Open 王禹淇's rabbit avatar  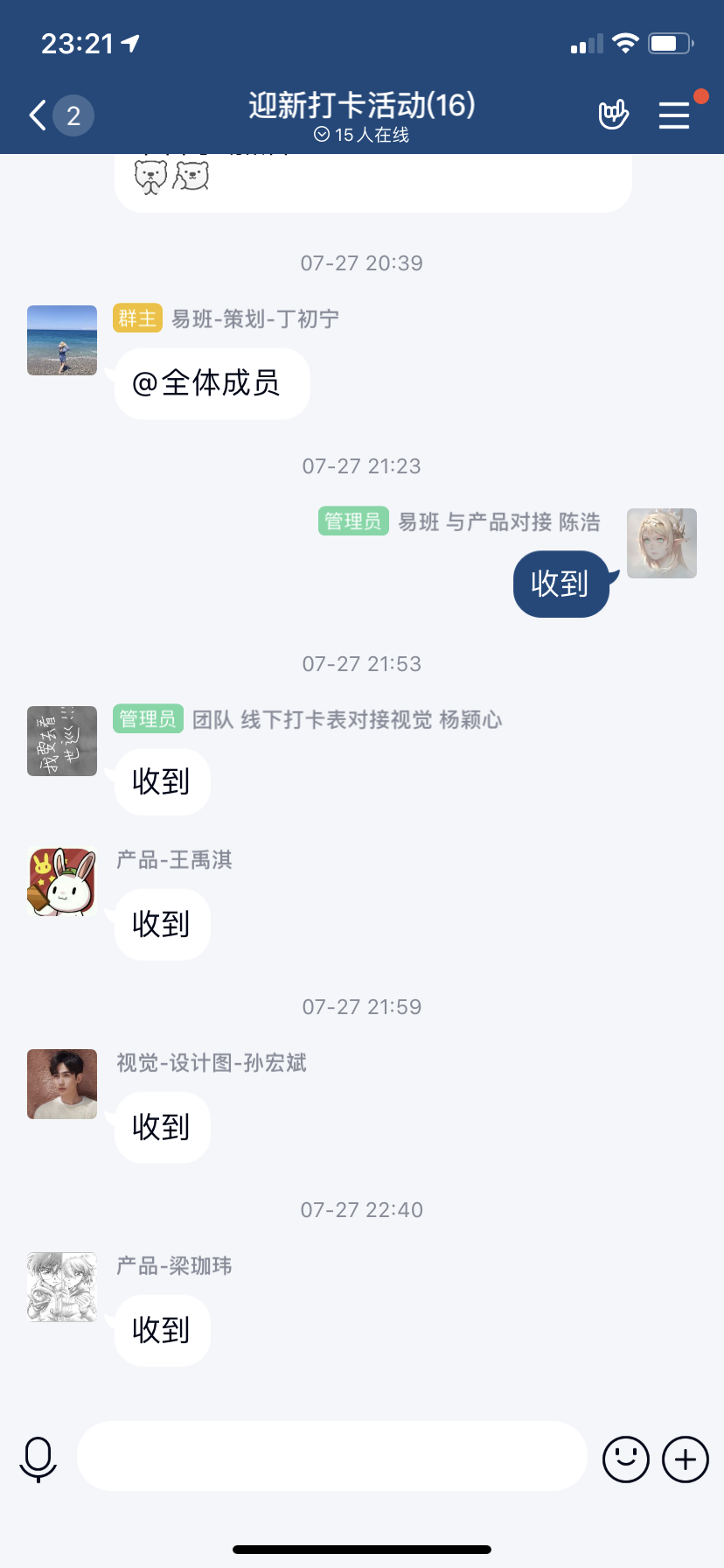pos(62,881)
